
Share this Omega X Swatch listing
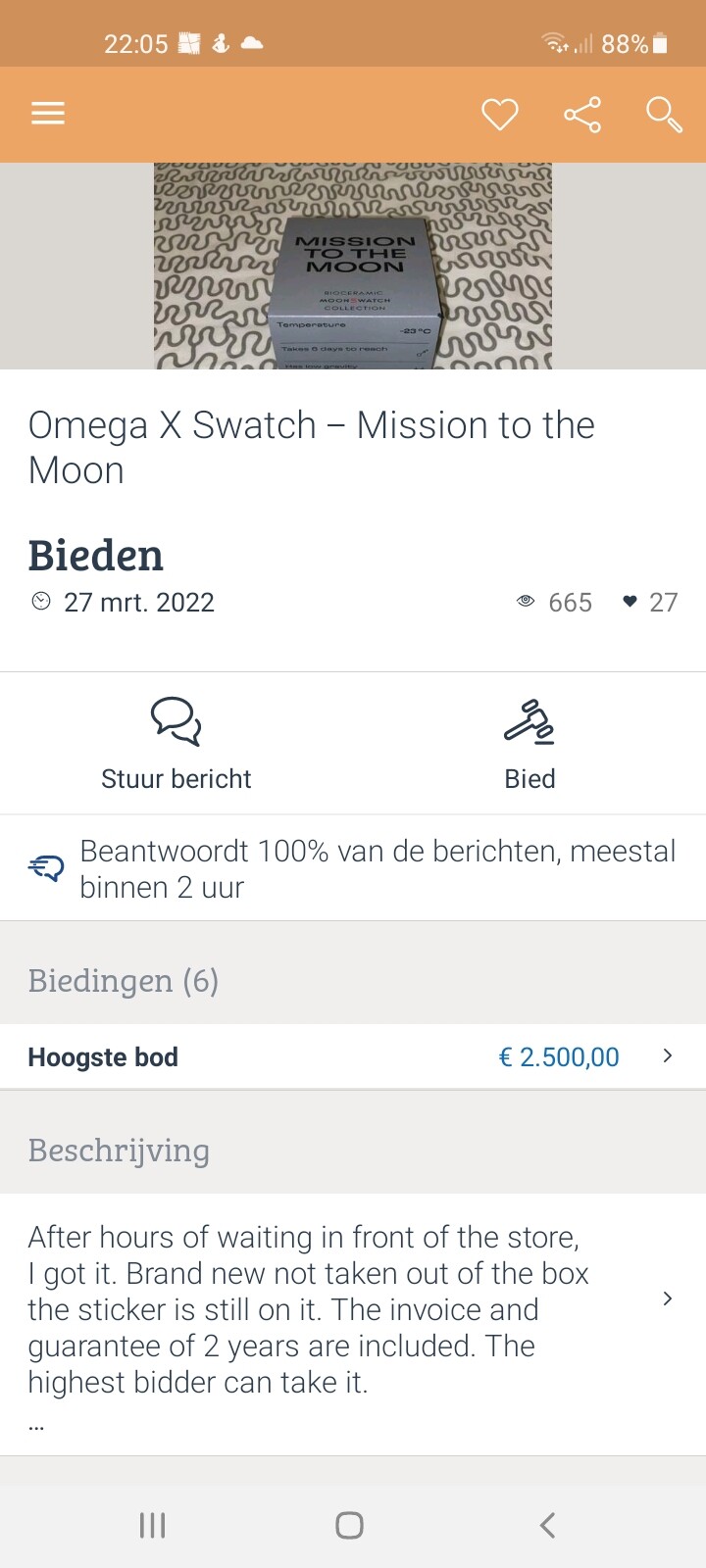(x=582, y=115)
